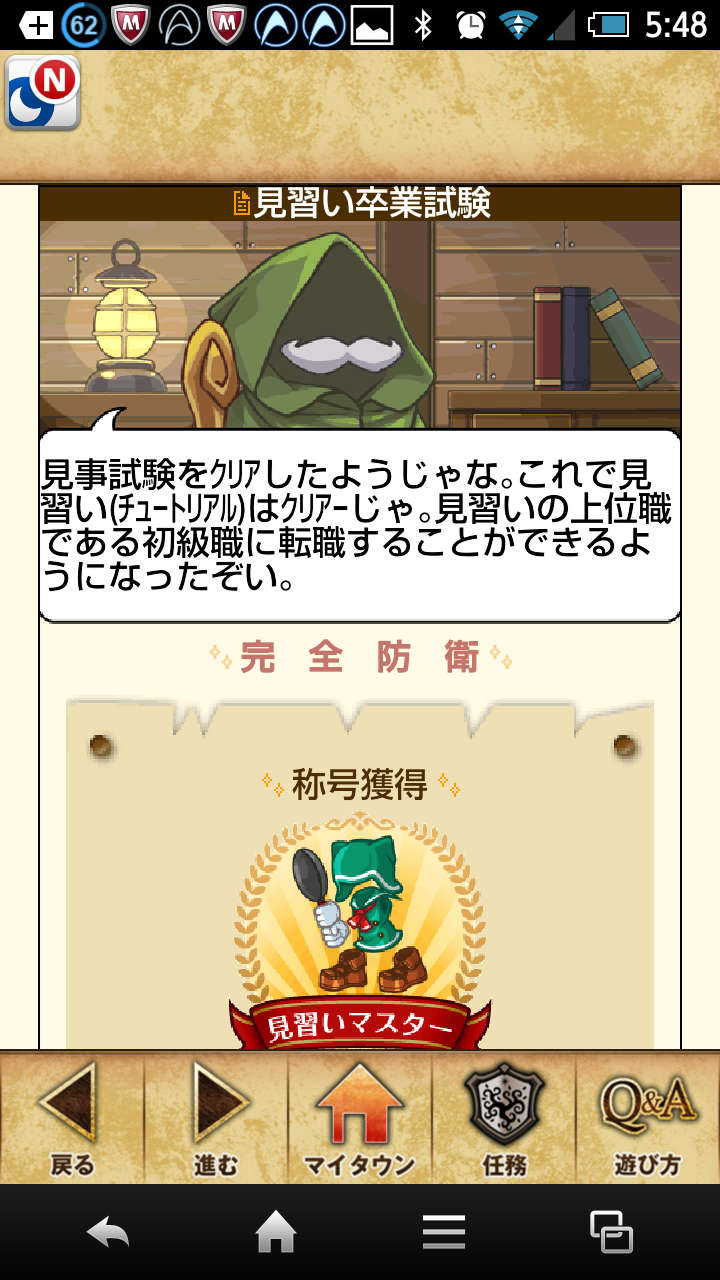Open the system menu button
Screen dimensions: 720x1280
[444, 1232]
